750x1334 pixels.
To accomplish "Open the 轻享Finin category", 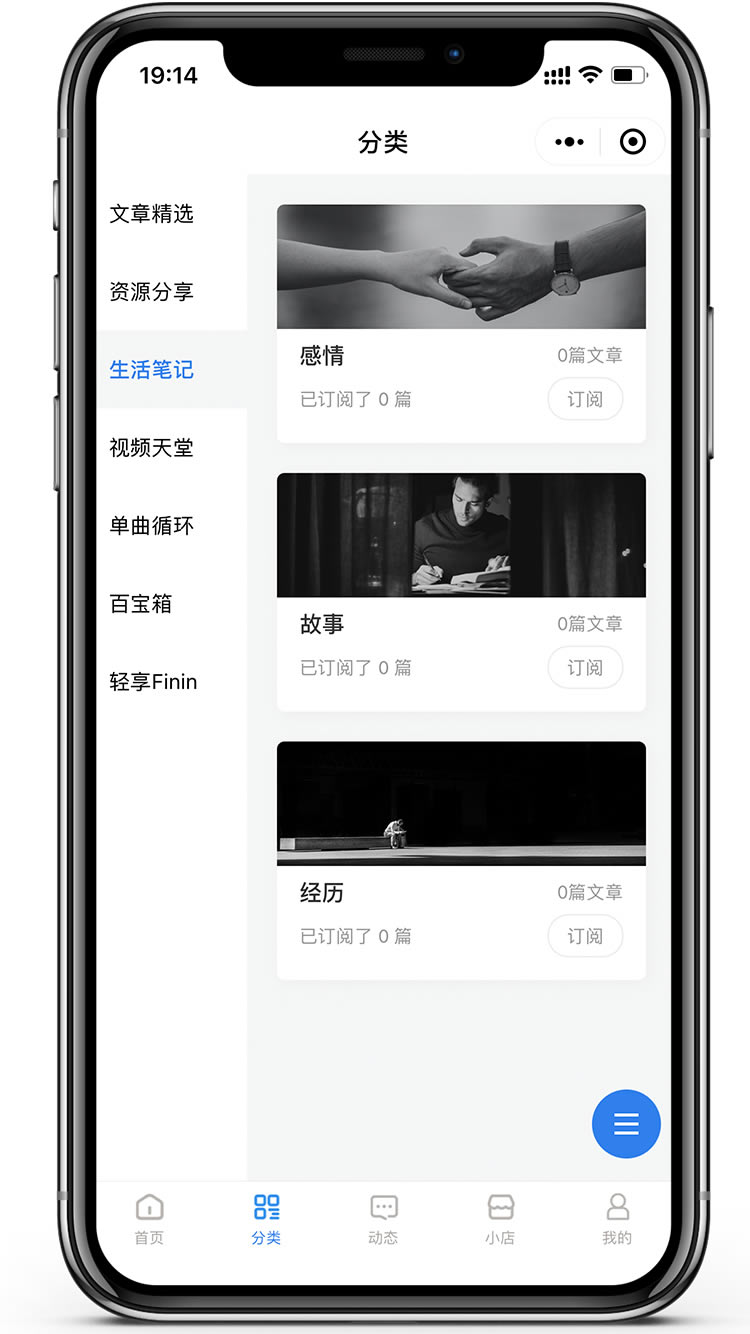I will pyautogui.click(x=154, y=682).
